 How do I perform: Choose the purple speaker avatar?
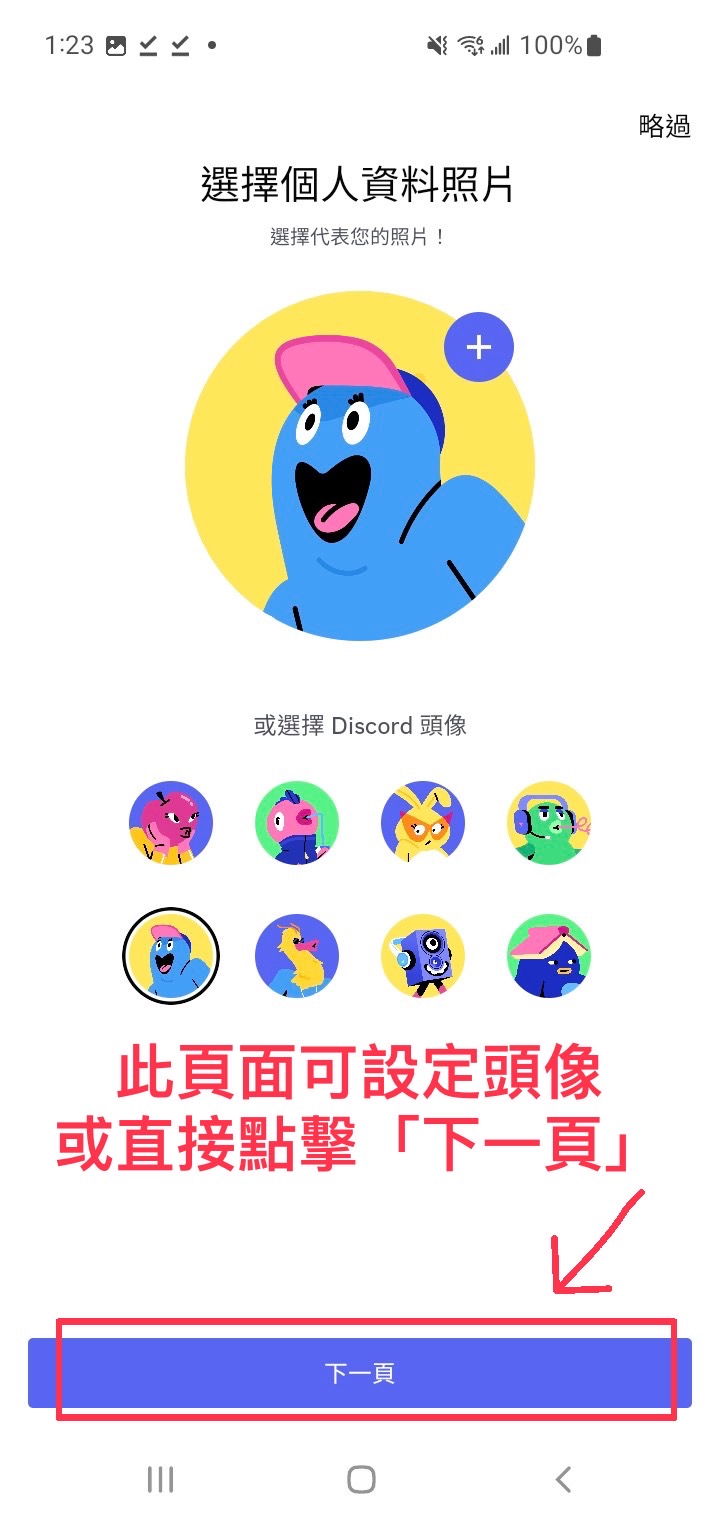(x=423, y=956)
